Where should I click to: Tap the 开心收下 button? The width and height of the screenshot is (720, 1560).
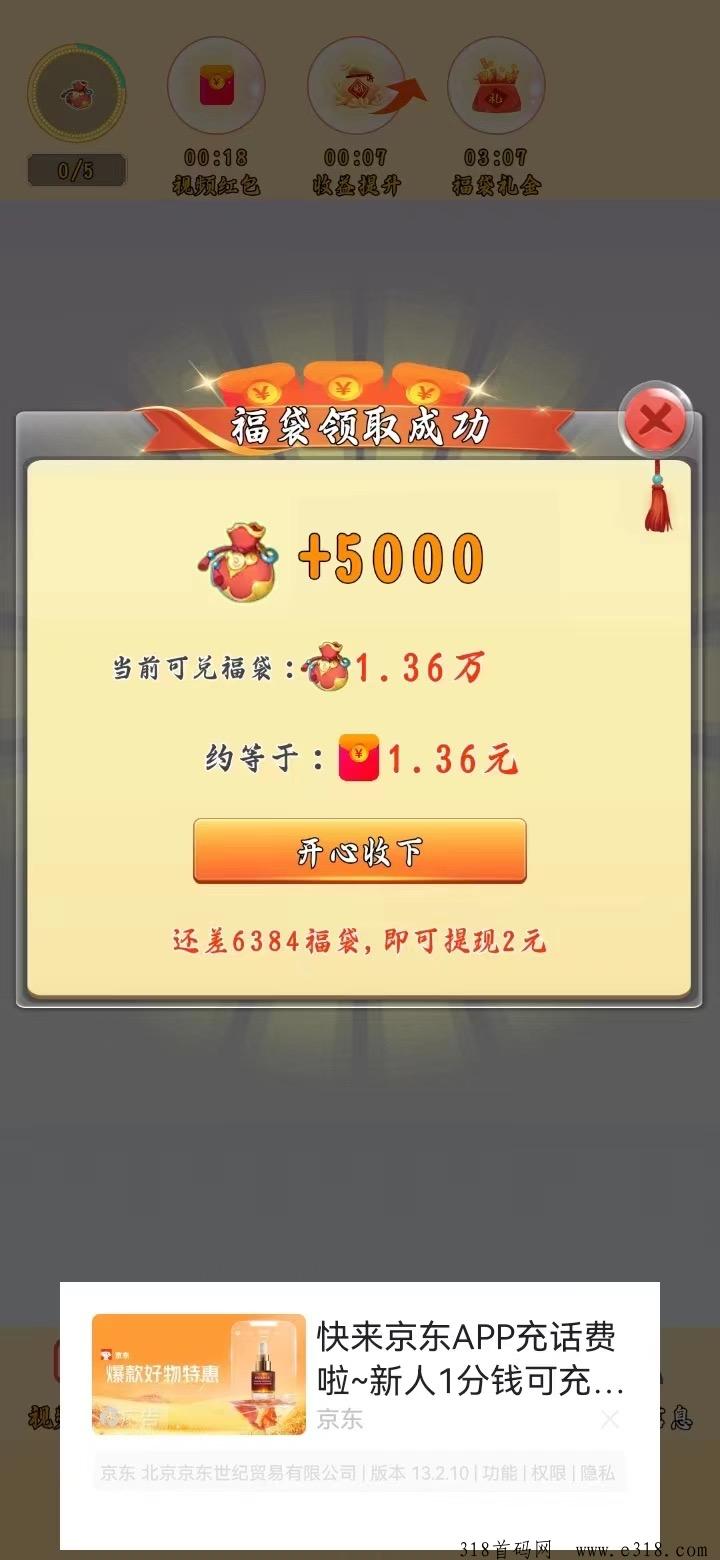point(360,852)
